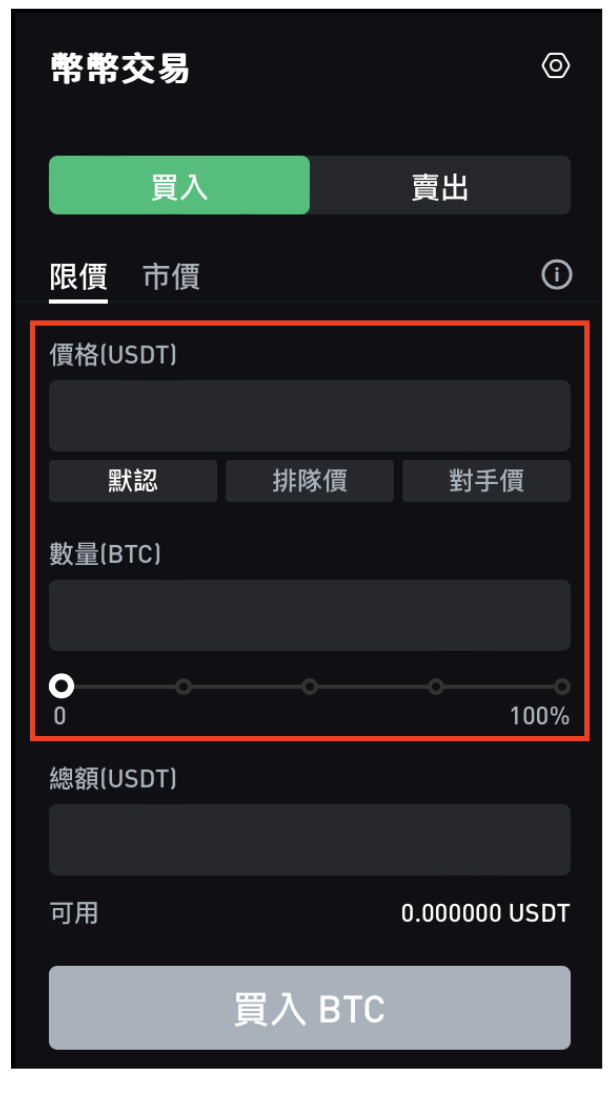
Task: Tap the 數量(BTC) amount input field
Action: (309, 615)
